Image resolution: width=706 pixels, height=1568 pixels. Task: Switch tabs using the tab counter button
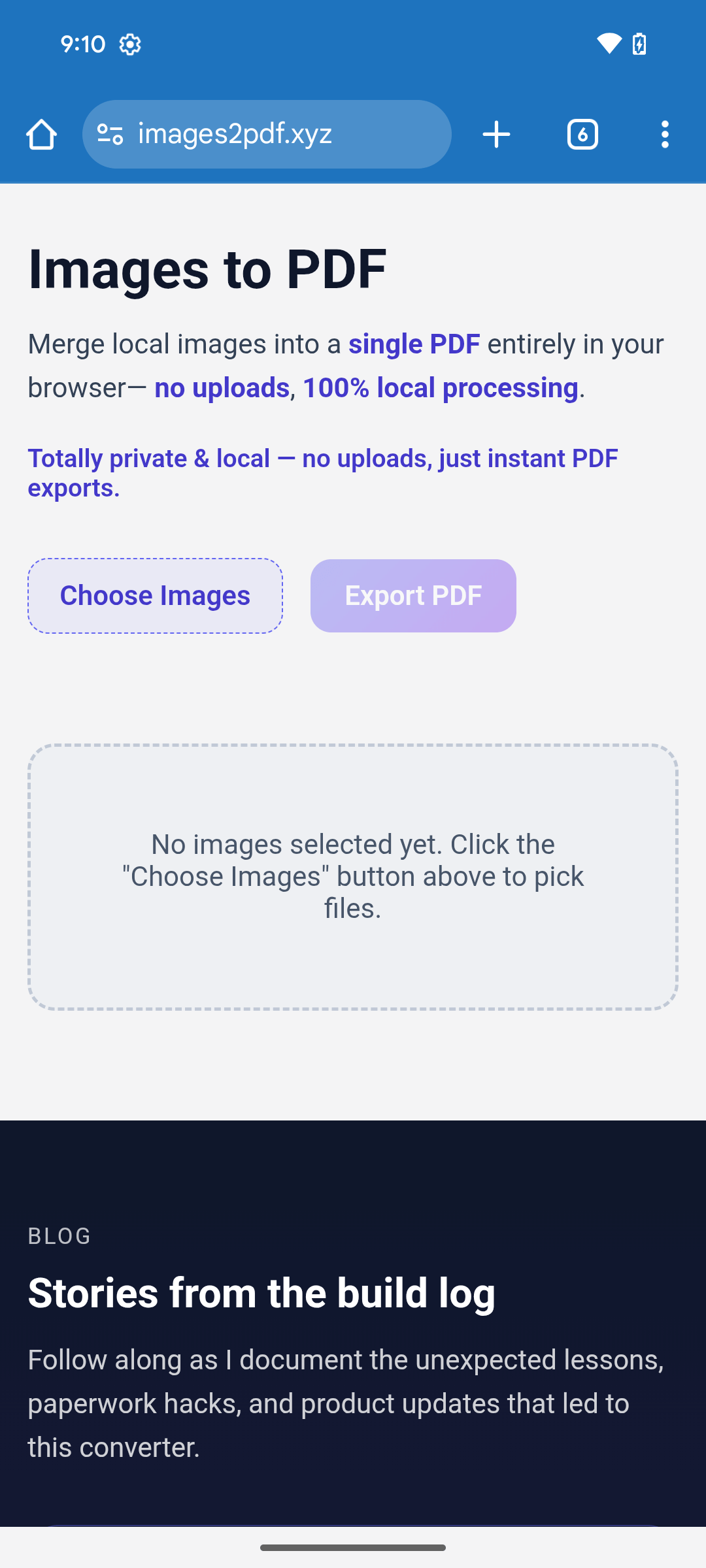coord(582,134)
